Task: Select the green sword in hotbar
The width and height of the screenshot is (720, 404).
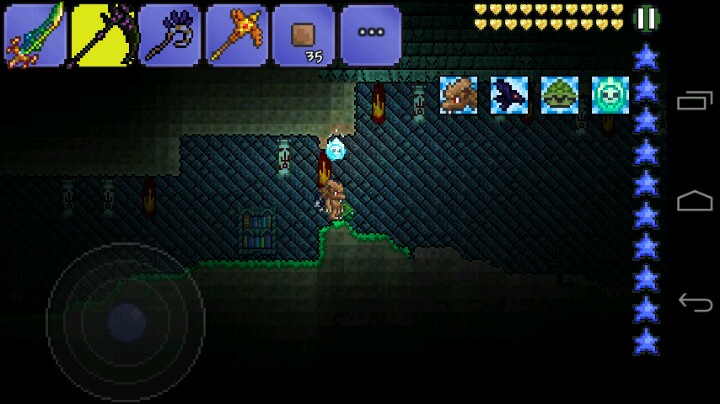Action: point(34,35)
